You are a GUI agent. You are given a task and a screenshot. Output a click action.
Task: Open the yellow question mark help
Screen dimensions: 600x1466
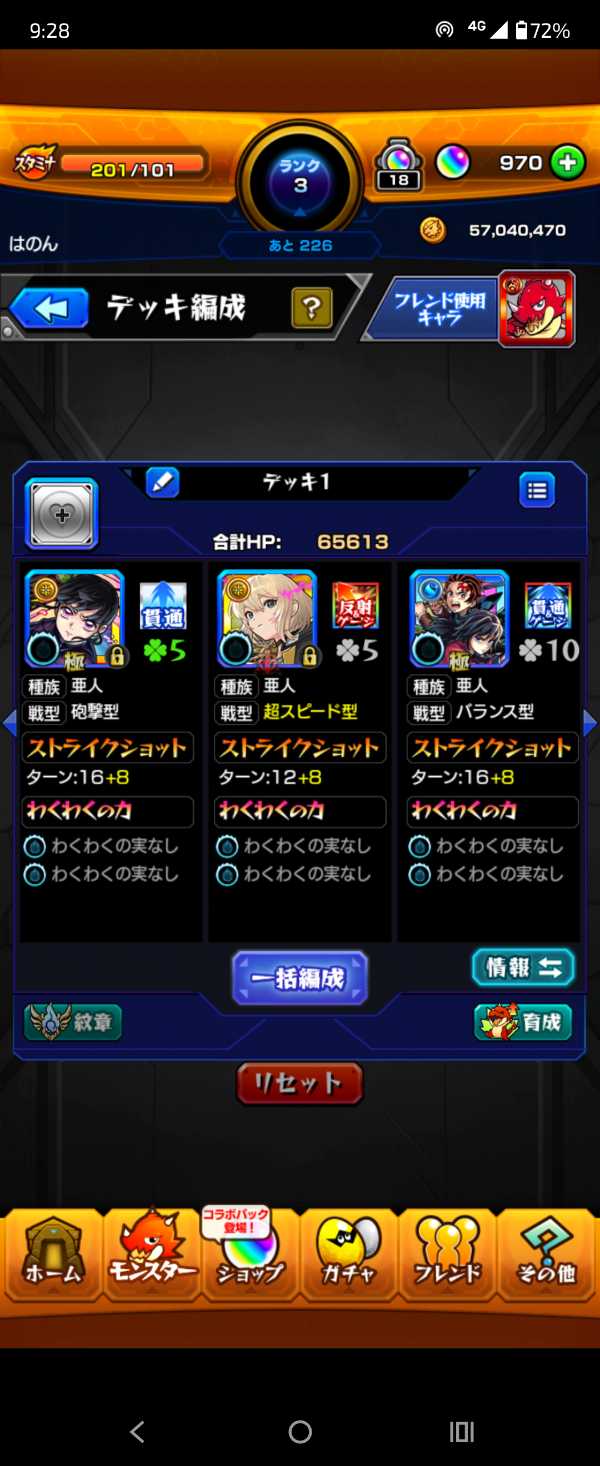click(x=311, y=308)
